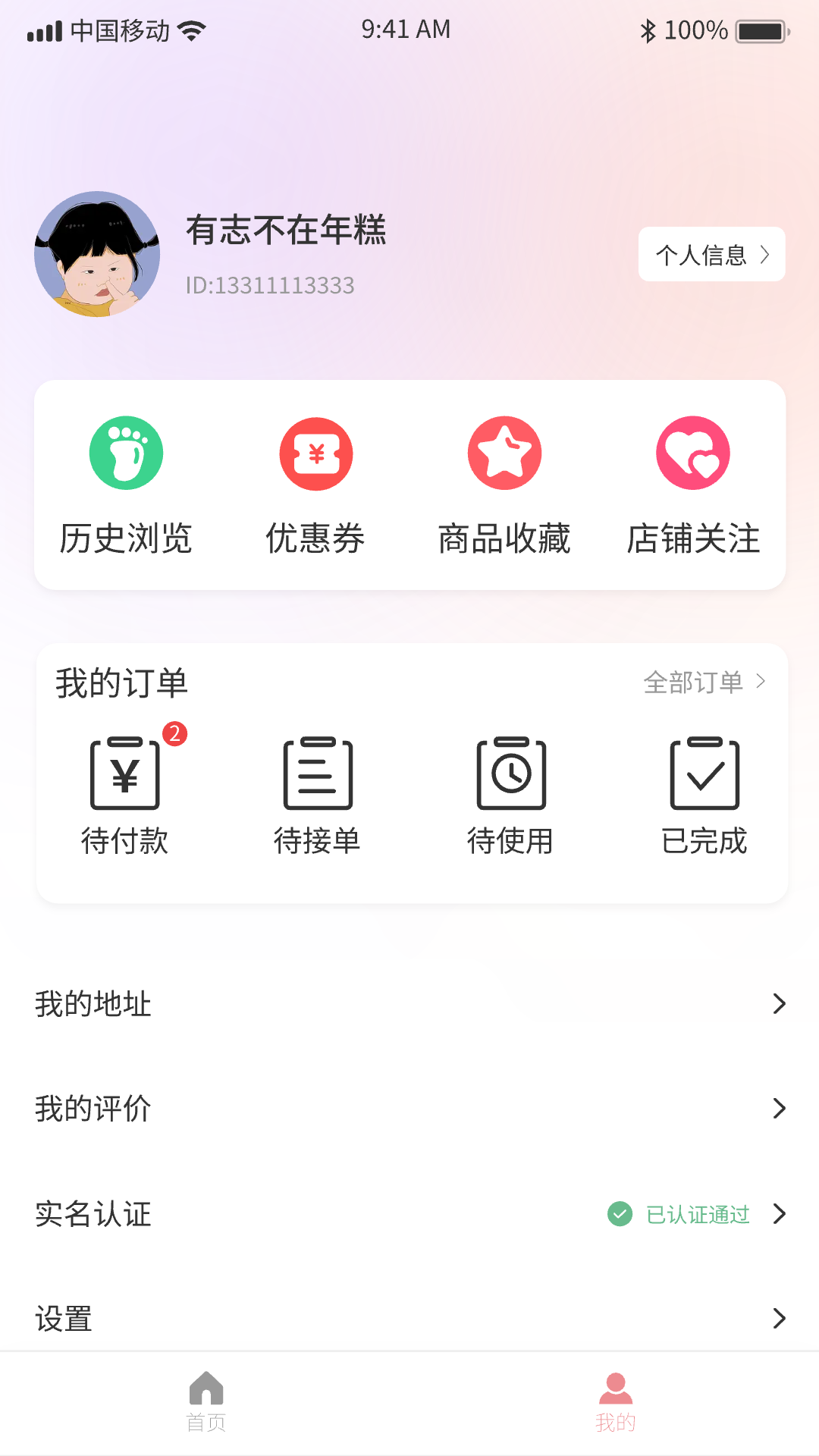Open 待付款 pending payment orders icon
This screenshot has height=1456, width=819.
click(126, 773)
